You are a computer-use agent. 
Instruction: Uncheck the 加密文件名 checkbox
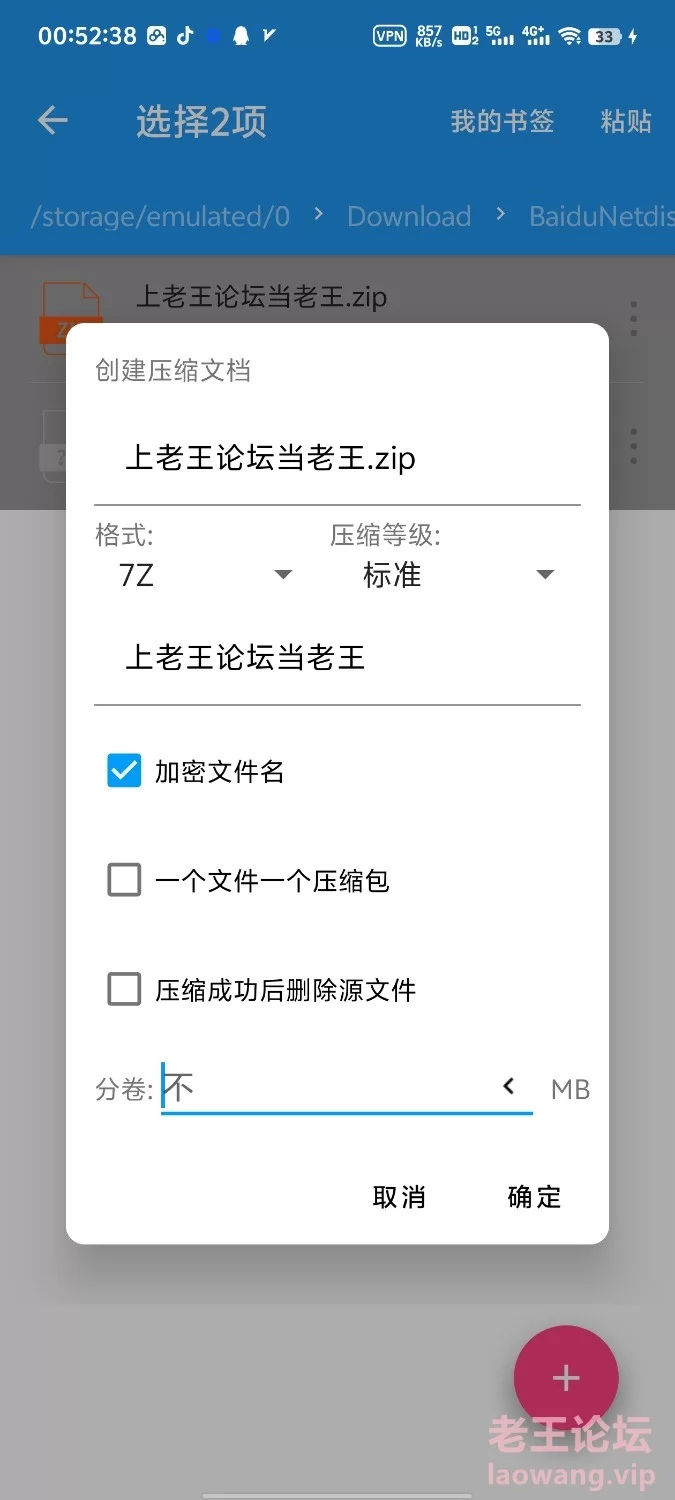pyautogui.click(x=125, y=771)
